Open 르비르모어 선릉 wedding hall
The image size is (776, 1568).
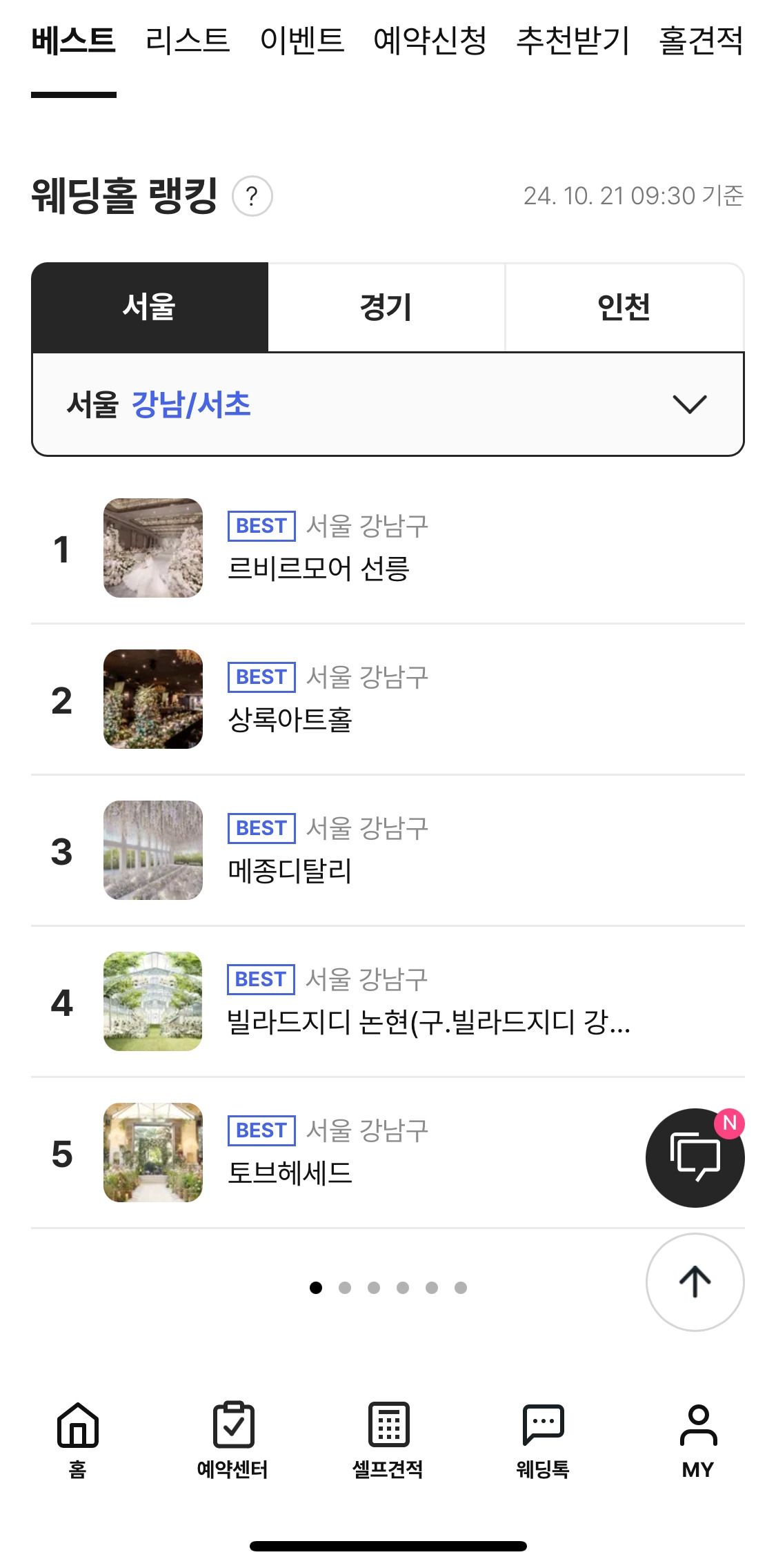pyautogui.click(x=319, y=568)
